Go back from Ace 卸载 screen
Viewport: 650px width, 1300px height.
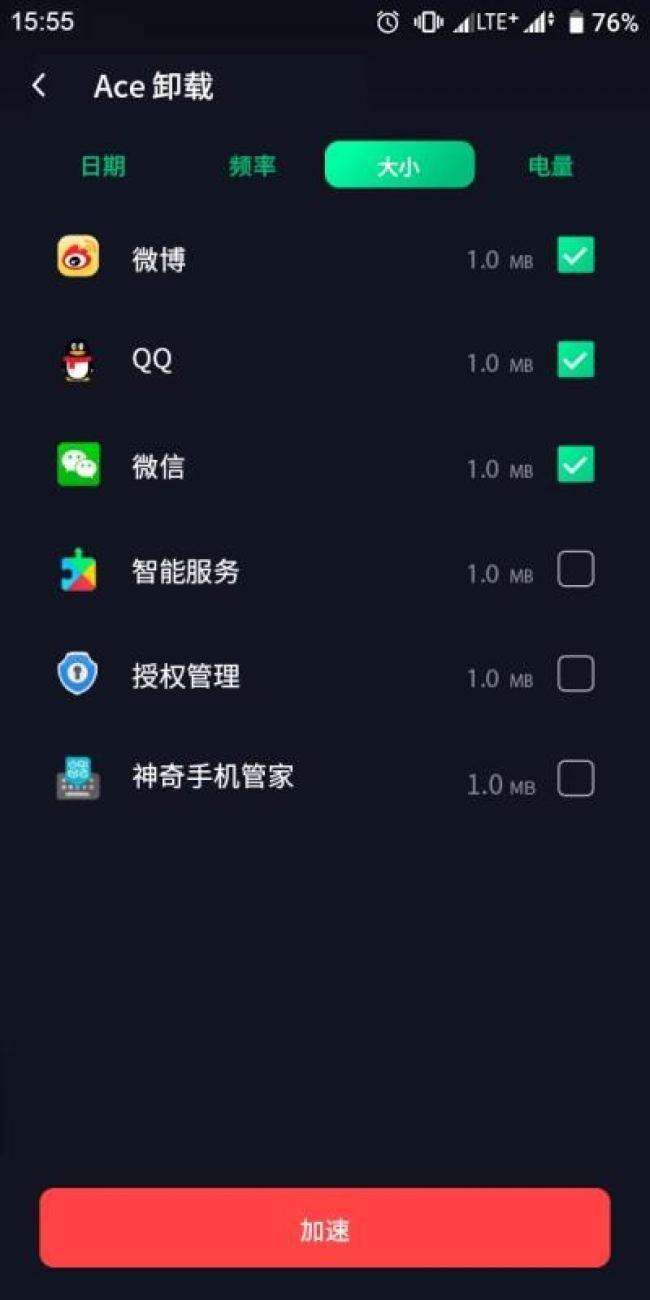[39, 86]
